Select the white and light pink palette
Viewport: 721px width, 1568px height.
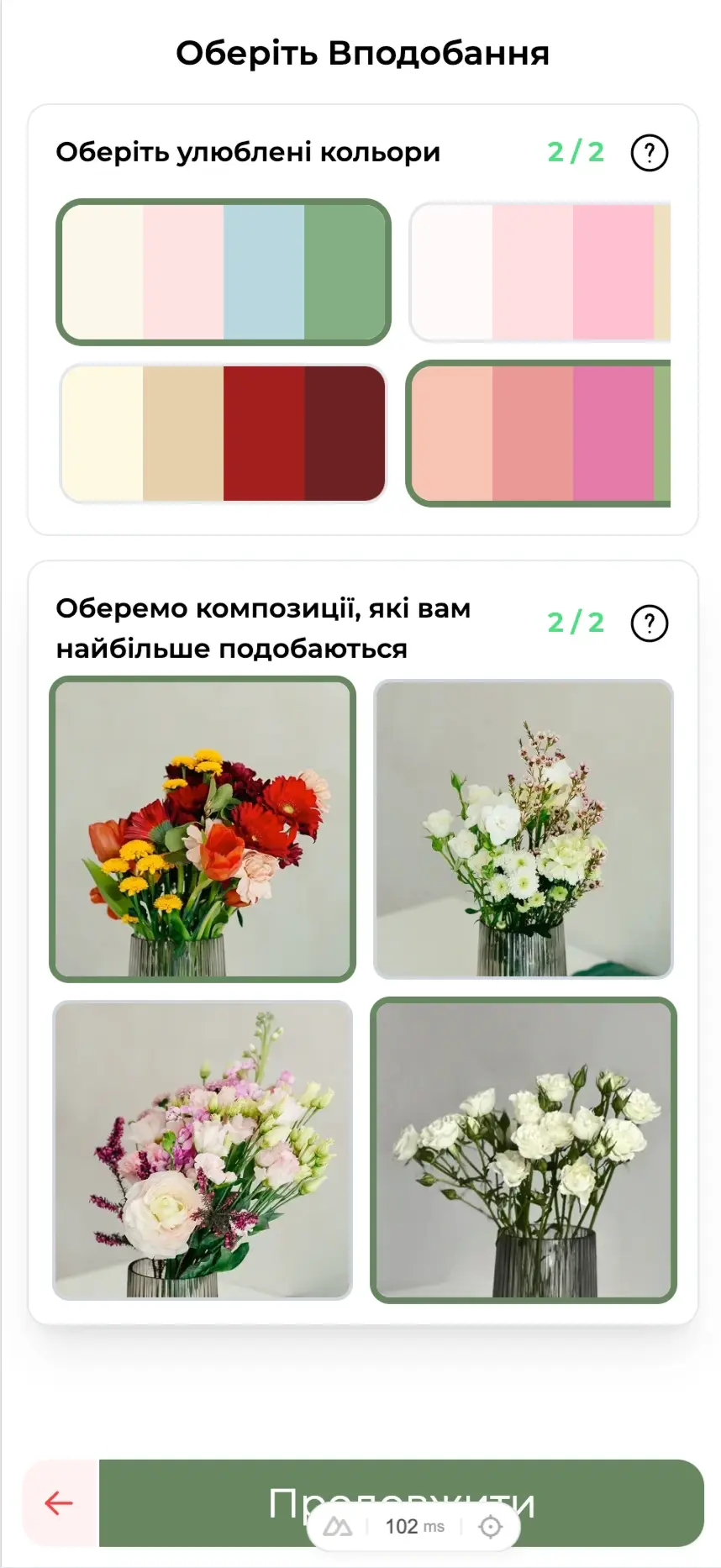pyautogui.click(x=539, y=272)
